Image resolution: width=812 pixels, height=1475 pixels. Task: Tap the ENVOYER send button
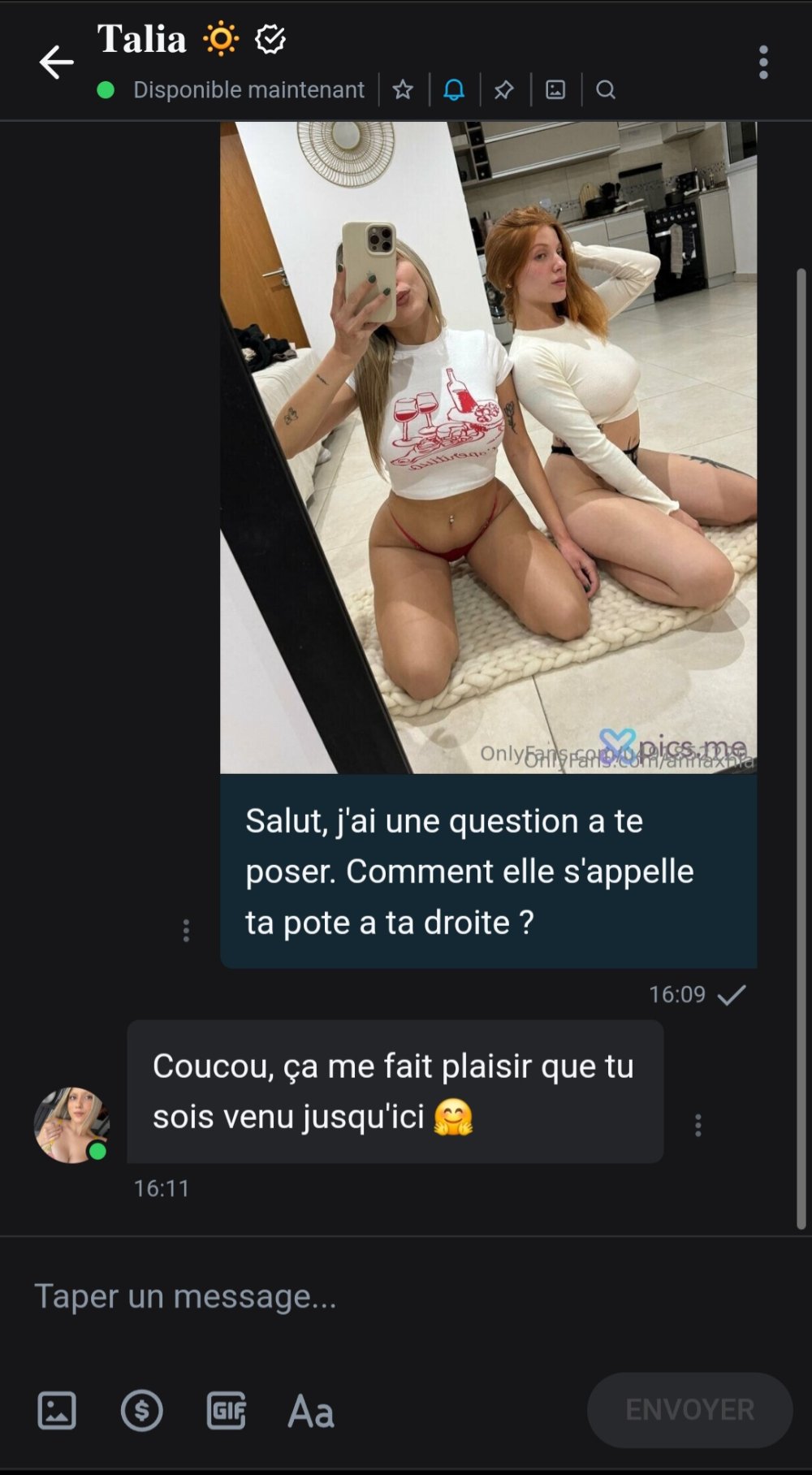(x=689, y=1410)
